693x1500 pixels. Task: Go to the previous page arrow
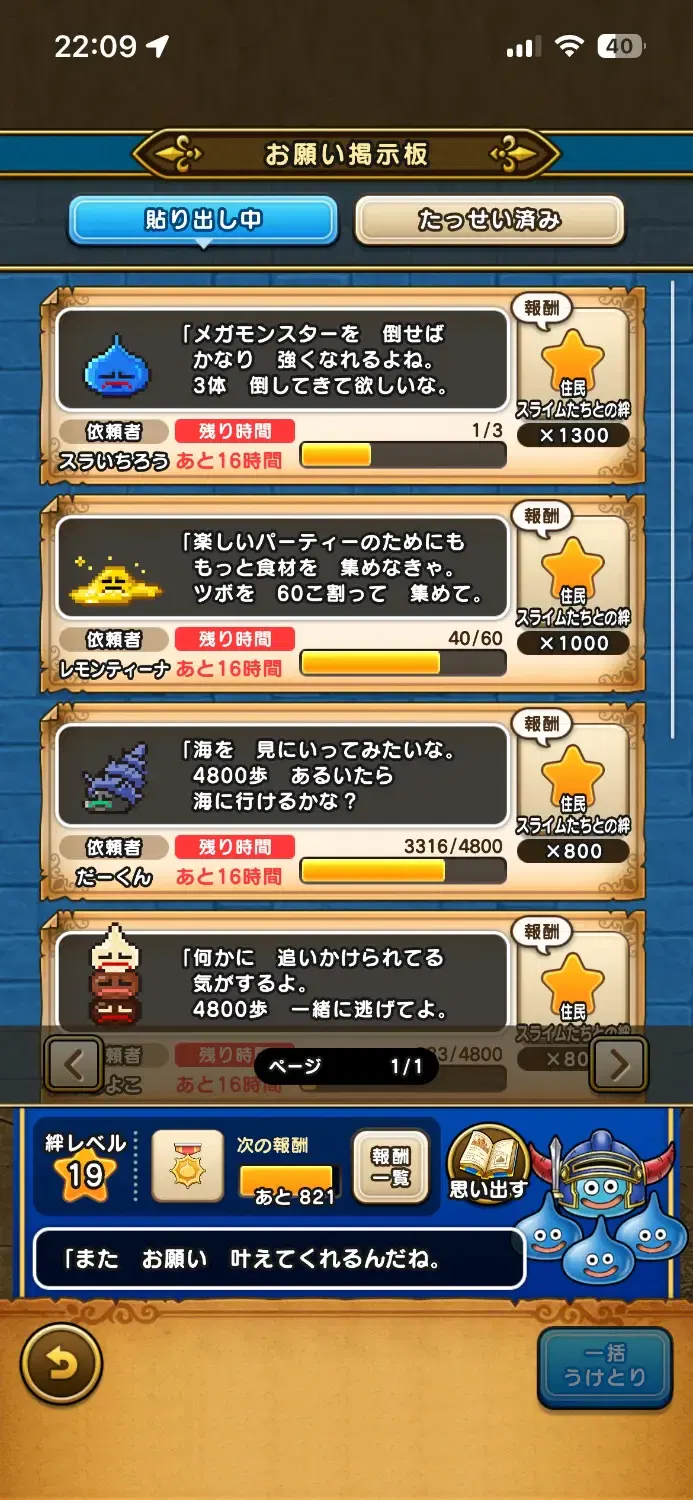pos(74,1065)
